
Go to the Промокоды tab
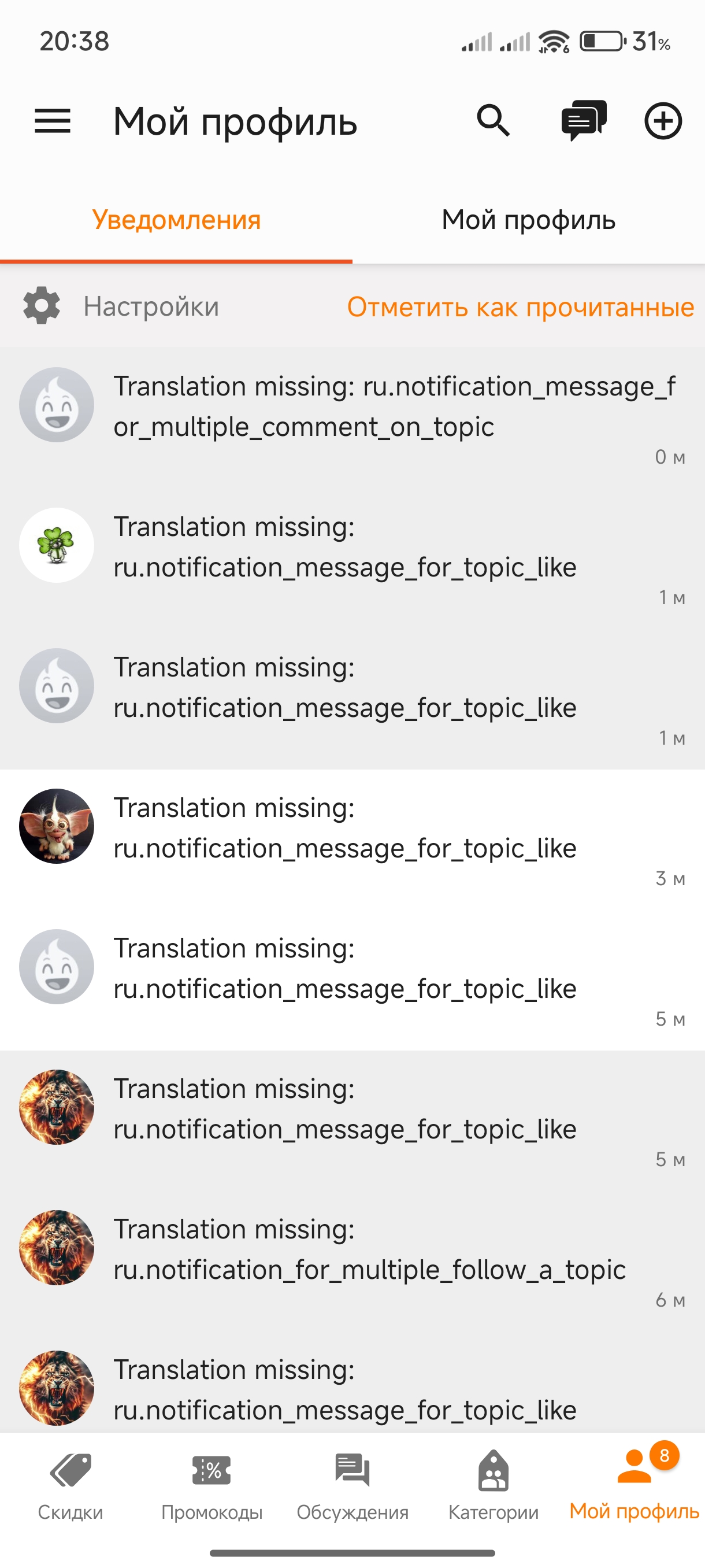[211, 1485]
